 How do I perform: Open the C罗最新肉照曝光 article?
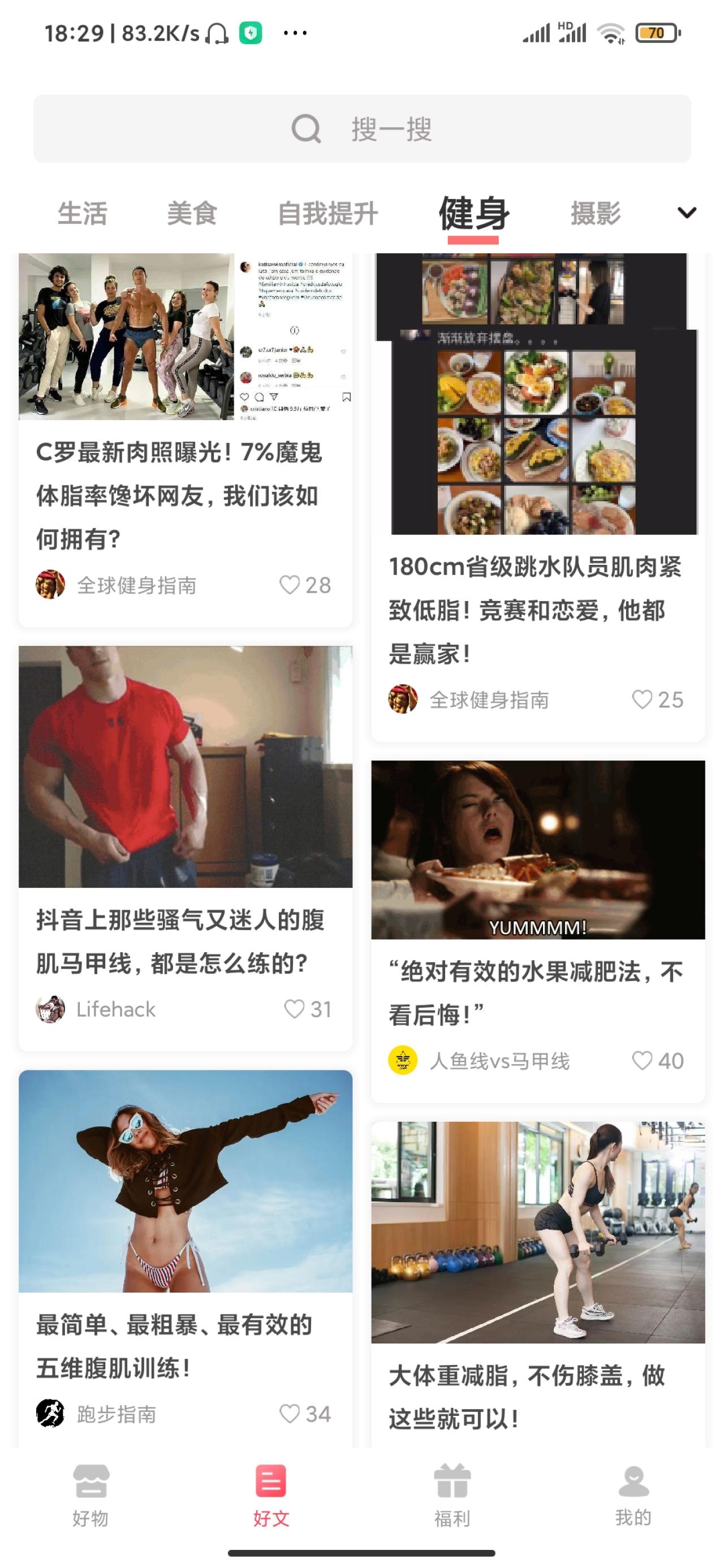click(x=178, y=494)
